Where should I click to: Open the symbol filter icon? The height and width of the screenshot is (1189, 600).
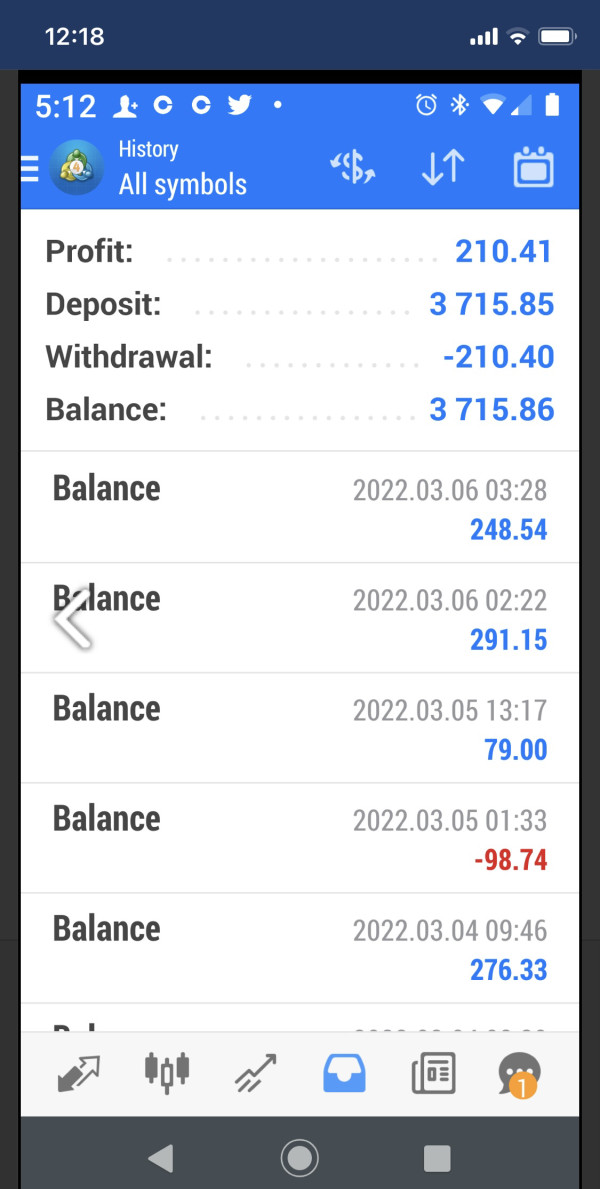(352, 169)
